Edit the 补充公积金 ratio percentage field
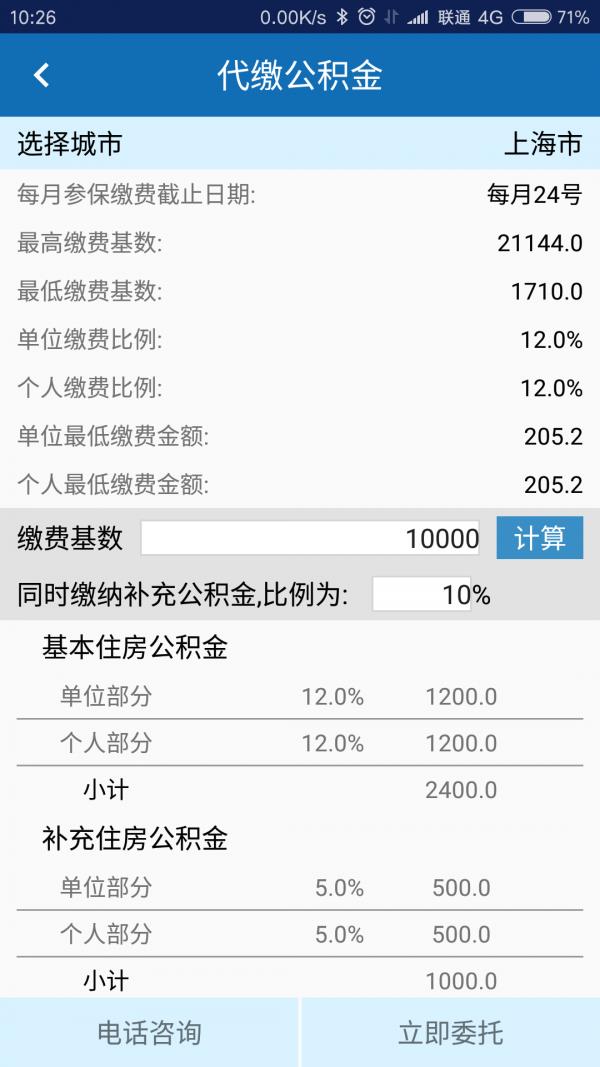This screenshot has height=1067, width=600. point(422,594)
